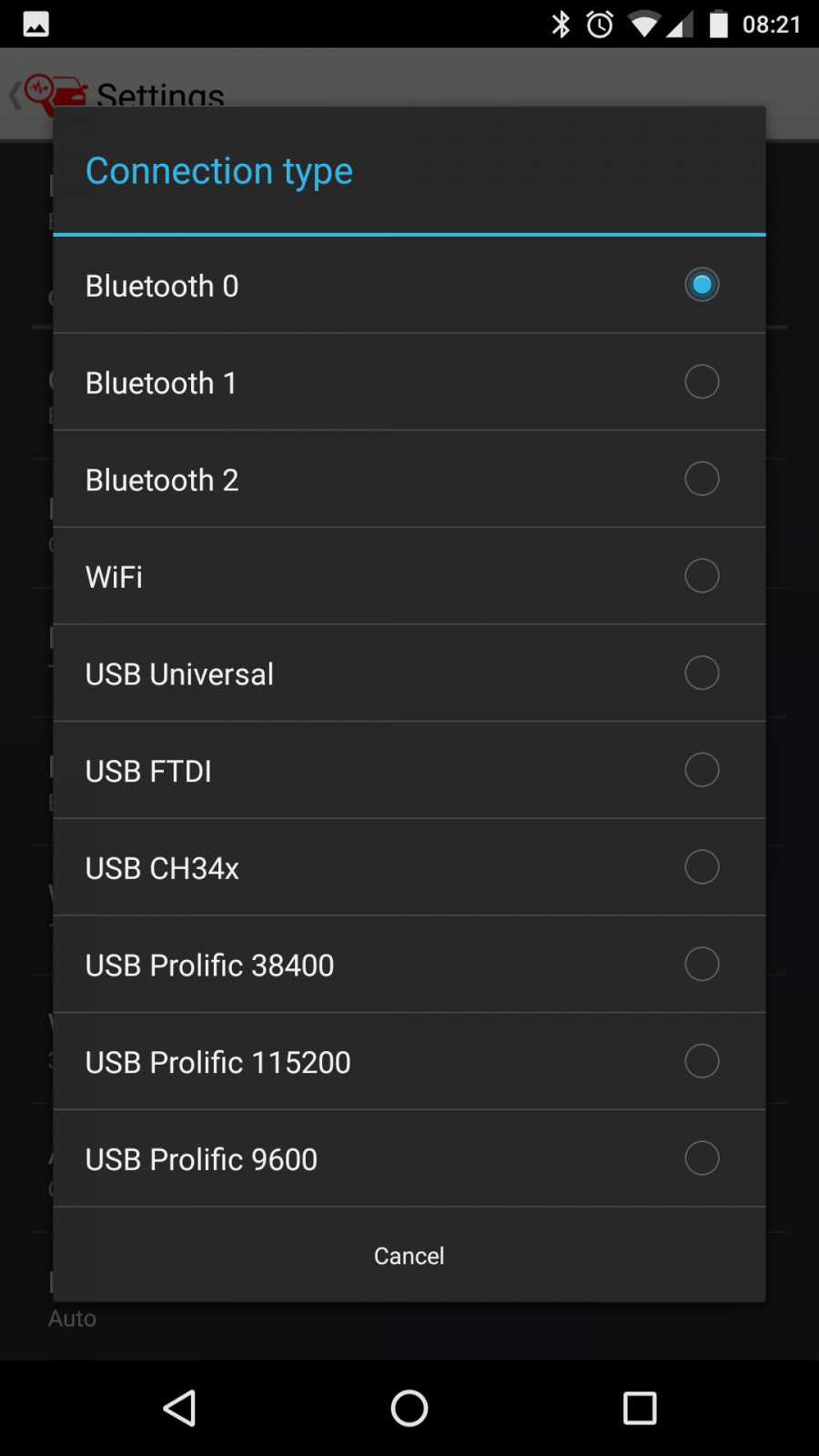Go to the home screen
Image resolution: width=819 pixels, height=1456 pixels.
point(409,1408)
